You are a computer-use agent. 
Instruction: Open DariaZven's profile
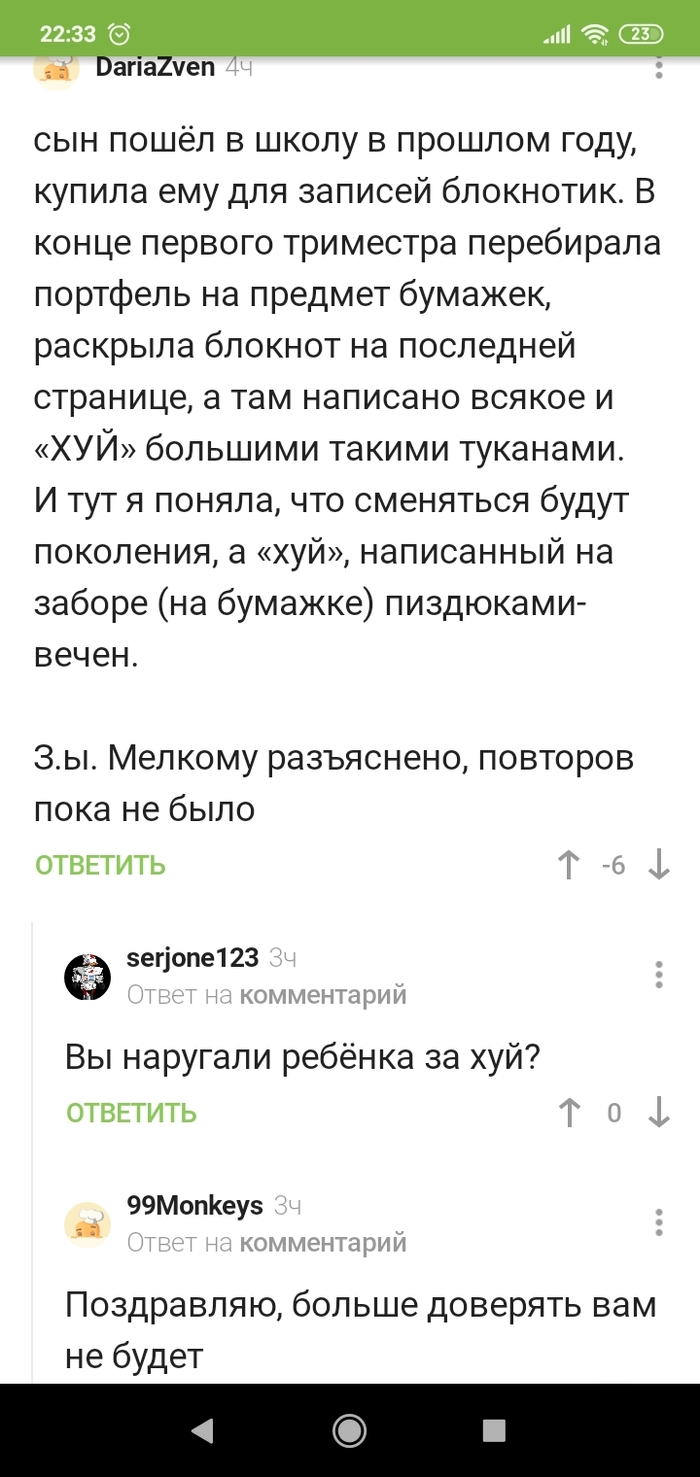155,67
